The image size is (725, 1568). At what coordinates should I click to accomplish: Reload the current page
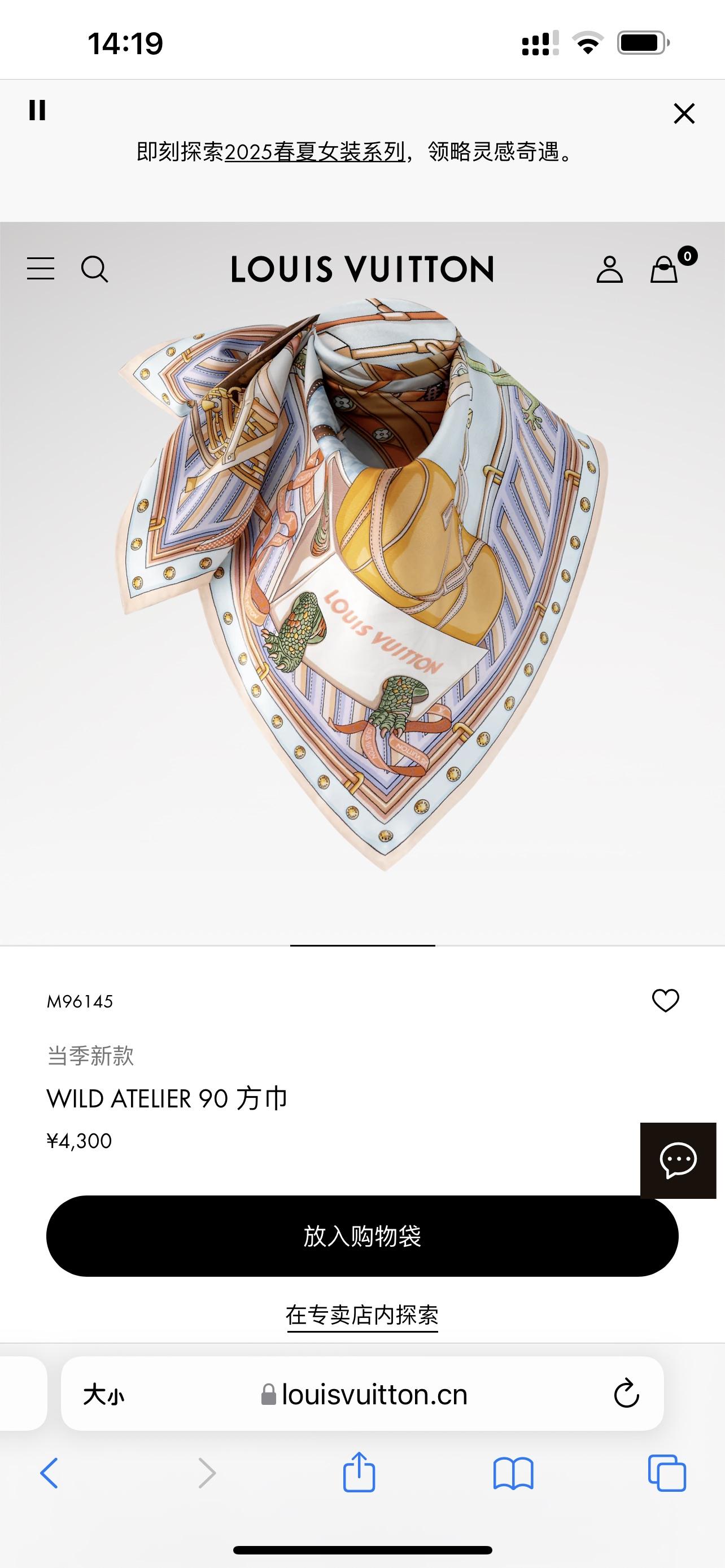(626, 1394)
